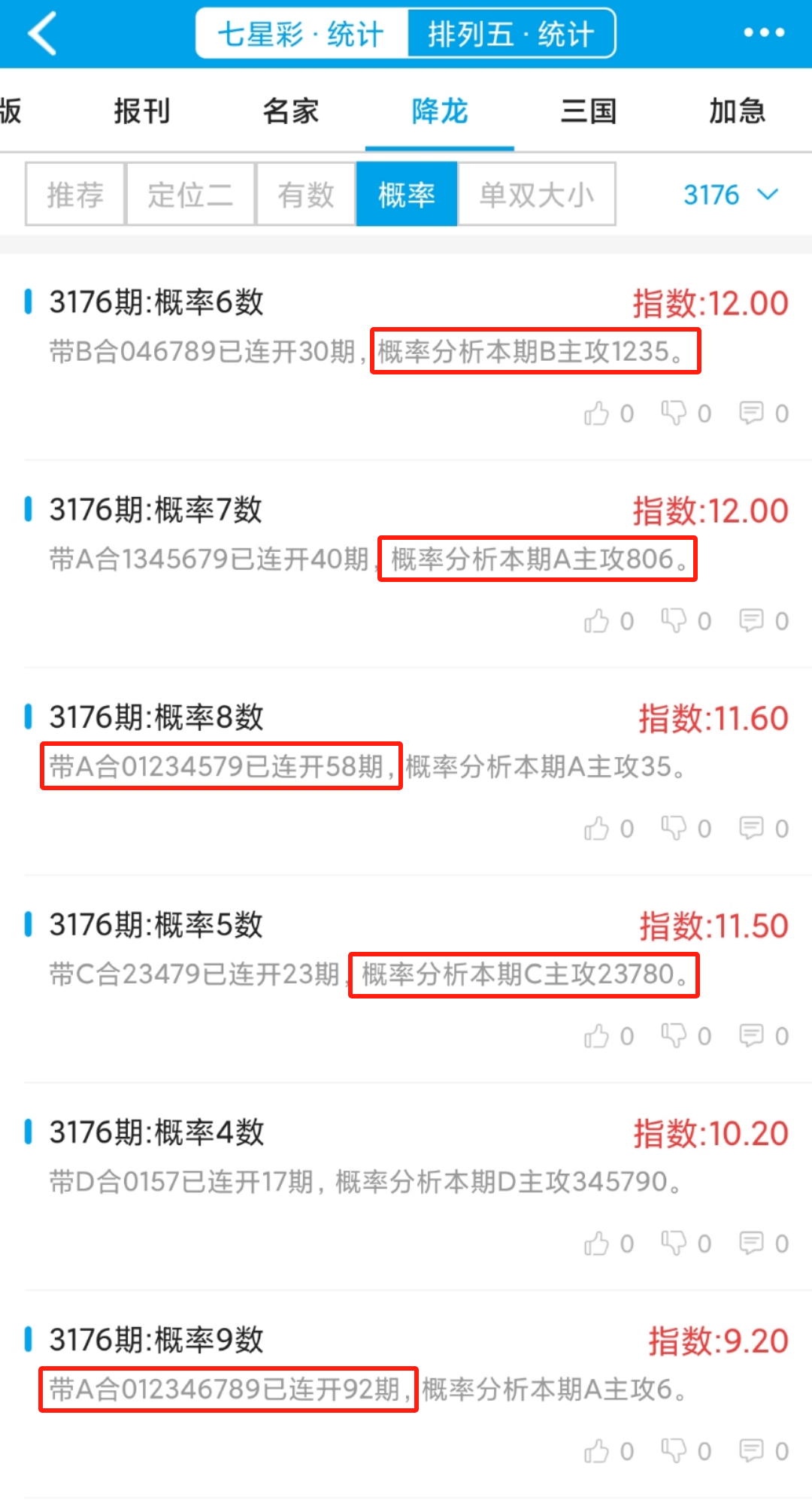Select the 降龙 tab
The width and height of the screenshot is (812, 1503).
[440, 111]
